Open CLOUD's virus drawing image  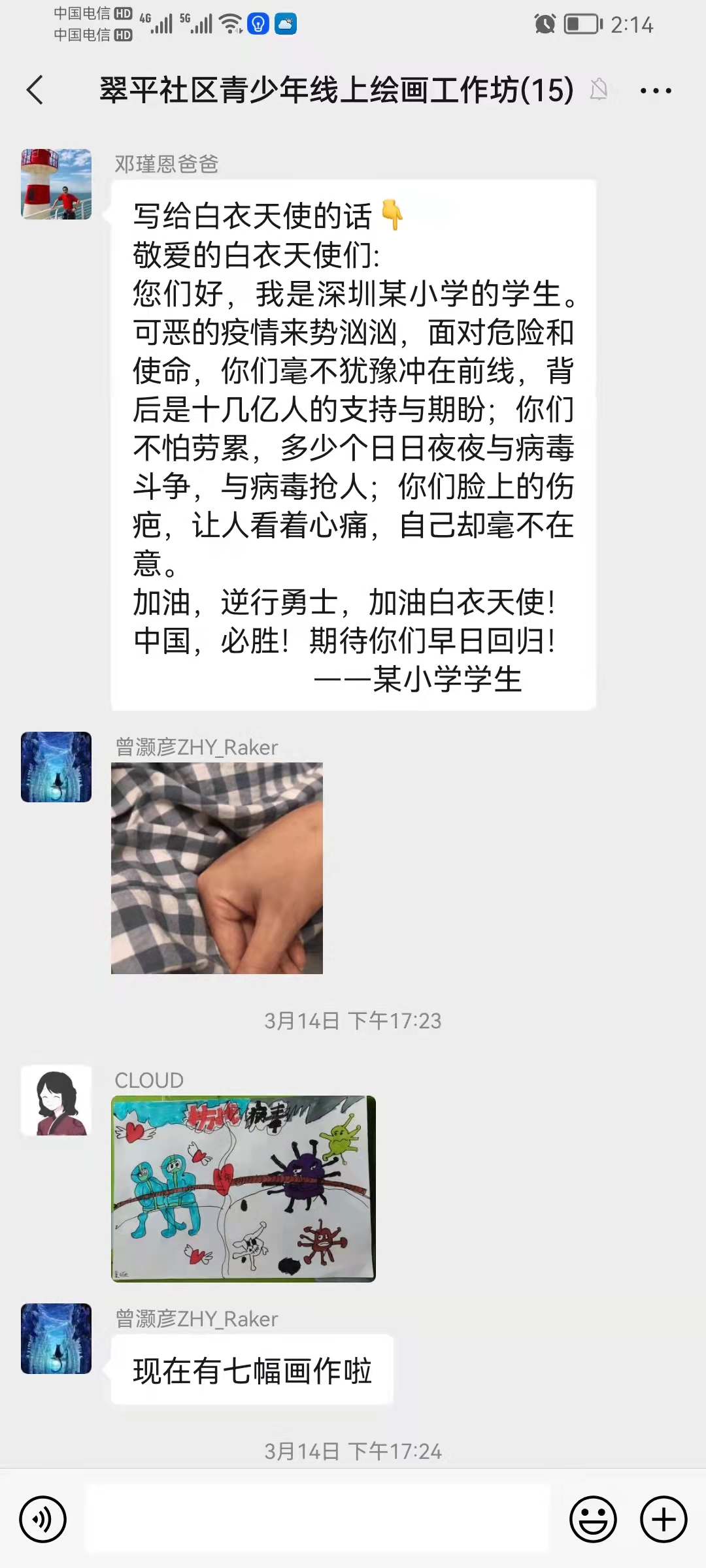(x=243, y=1188)
